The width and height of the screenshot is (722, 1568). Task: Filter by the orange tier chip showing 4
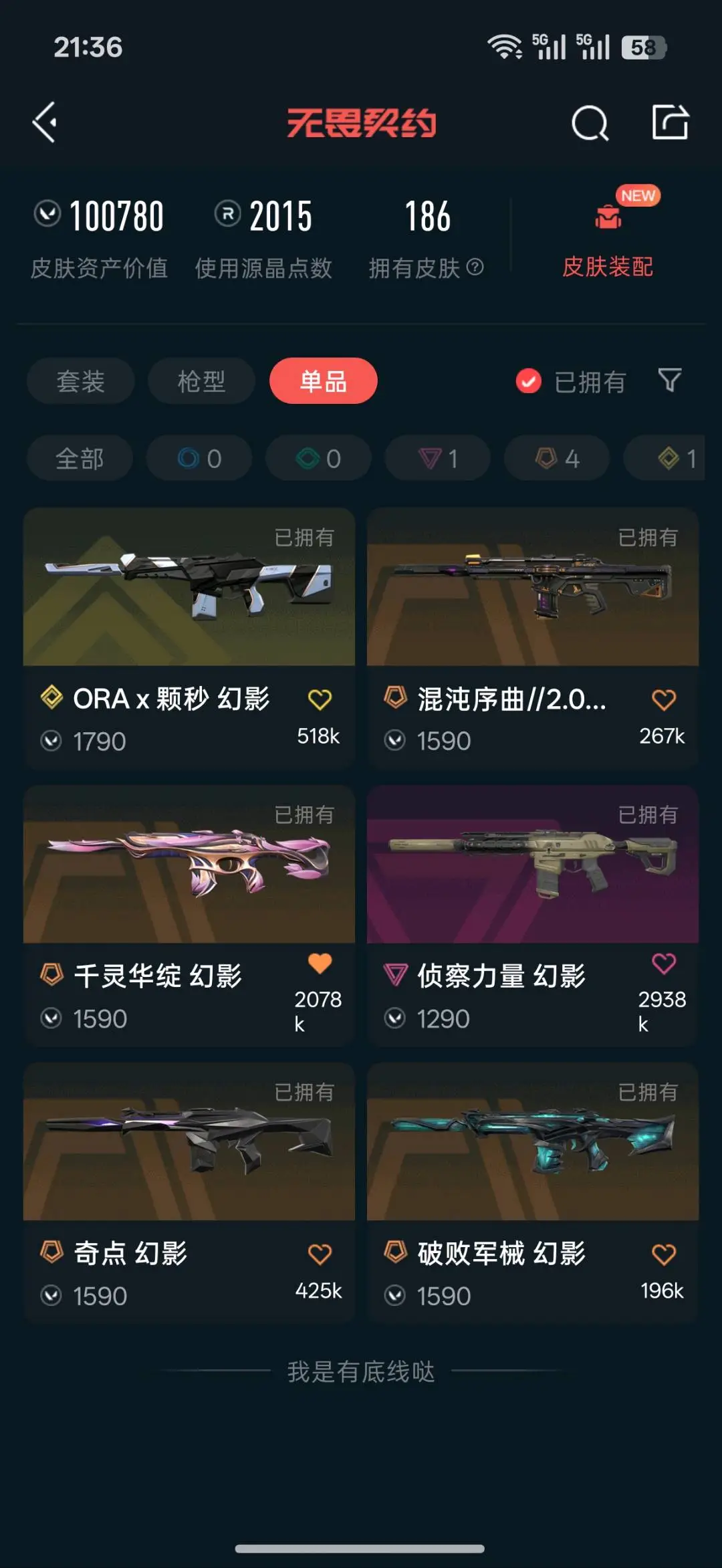click(557, 459)
